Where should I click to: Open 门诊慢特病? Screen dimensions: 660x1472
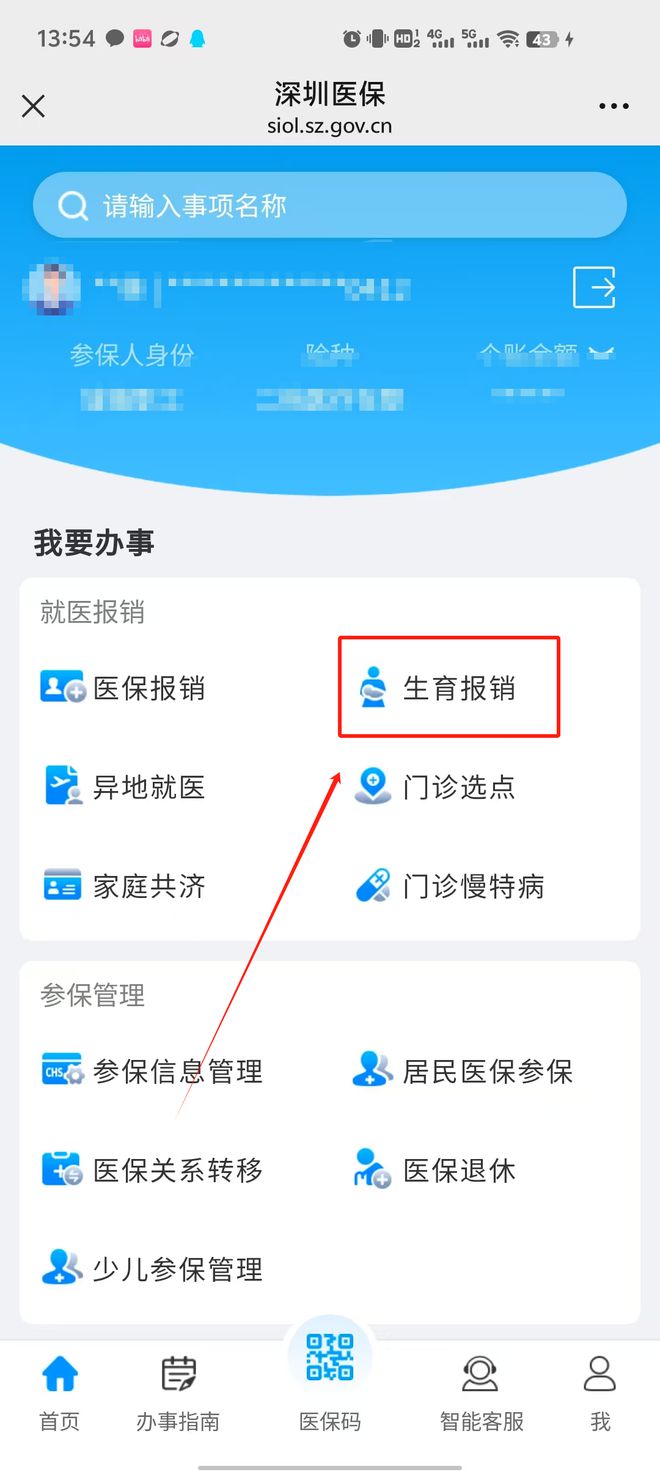[450, 886]
